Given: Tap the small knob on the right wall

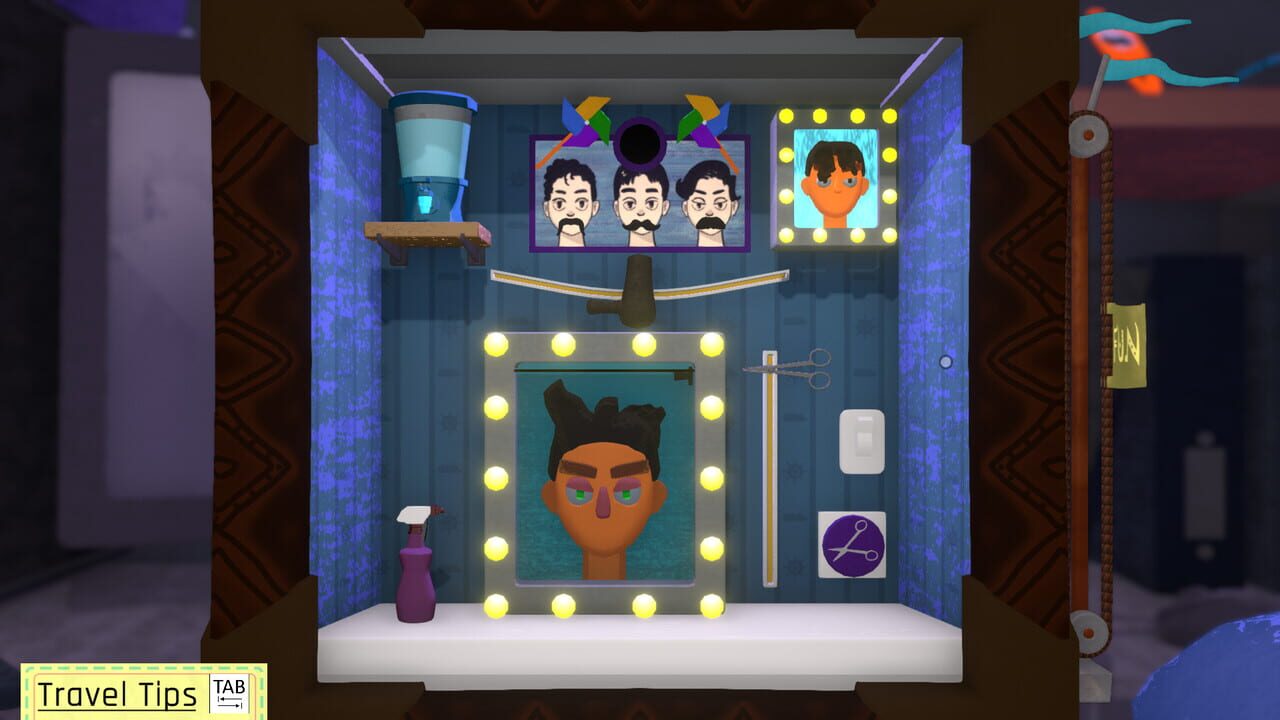Looking at the screenshot, I should [x=945, y=361].
